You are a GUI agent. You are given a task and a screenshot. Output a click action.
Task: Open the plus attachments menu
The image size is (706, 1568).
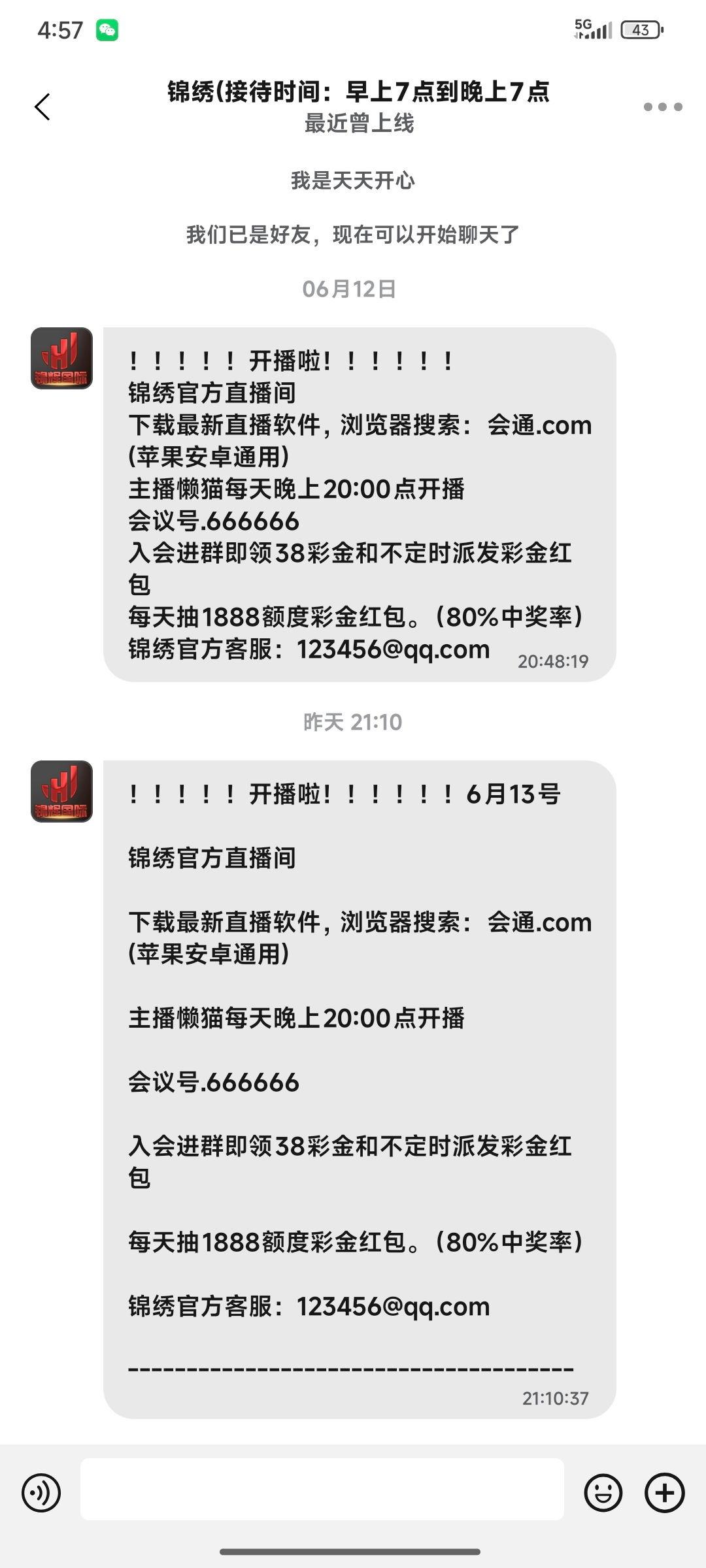[664, 1493]
